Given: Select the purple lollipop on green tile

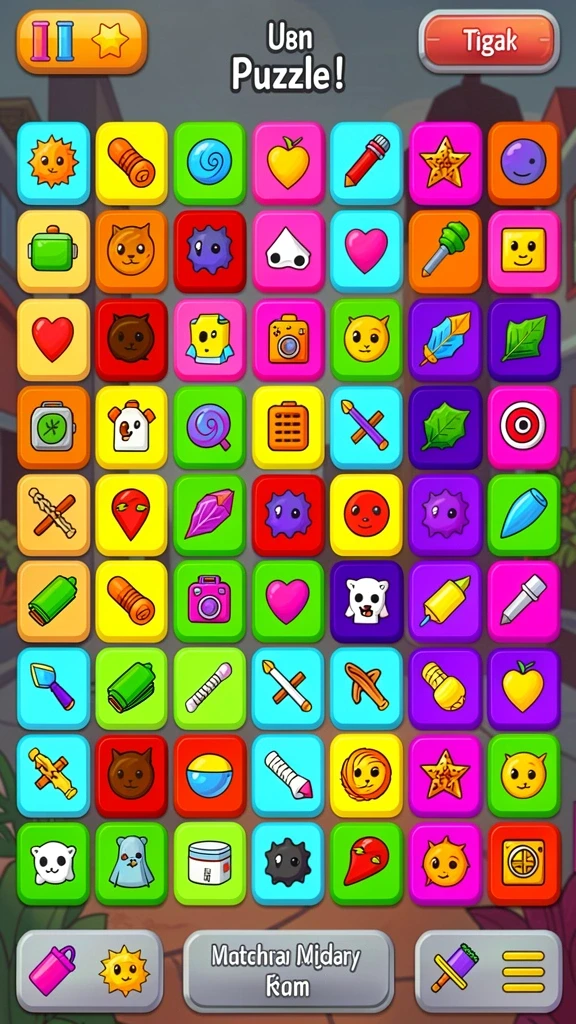Looking at the screenshot, I should pos(210,427).
